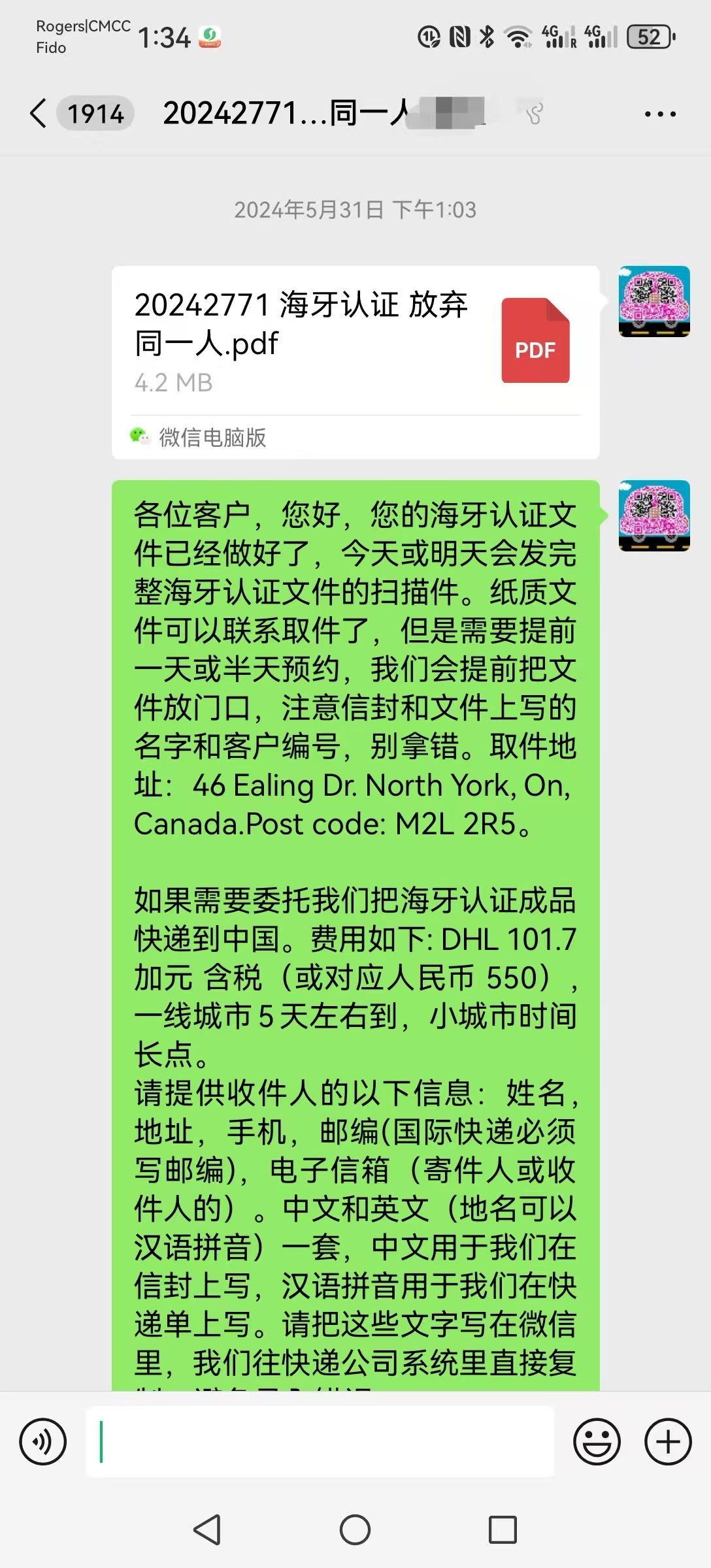This screenshot has height=1568, width=711.
Task: Open the chat overflow menu
Action: click(660, 114)
